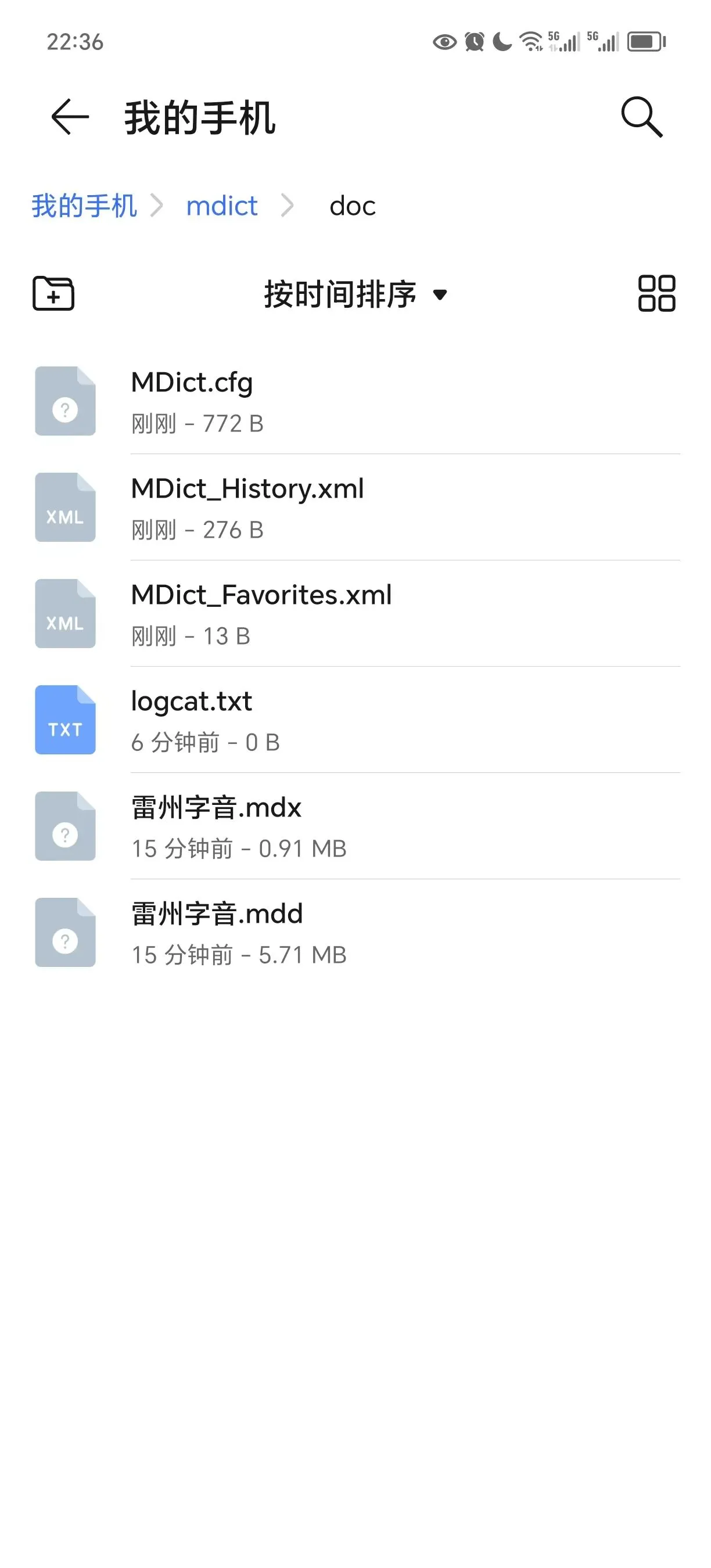Image resolution: width=711 pixels, height=1568 pixels.
Task: Jump to the mdict folder breadcrumb
Action: pos(221,206)
